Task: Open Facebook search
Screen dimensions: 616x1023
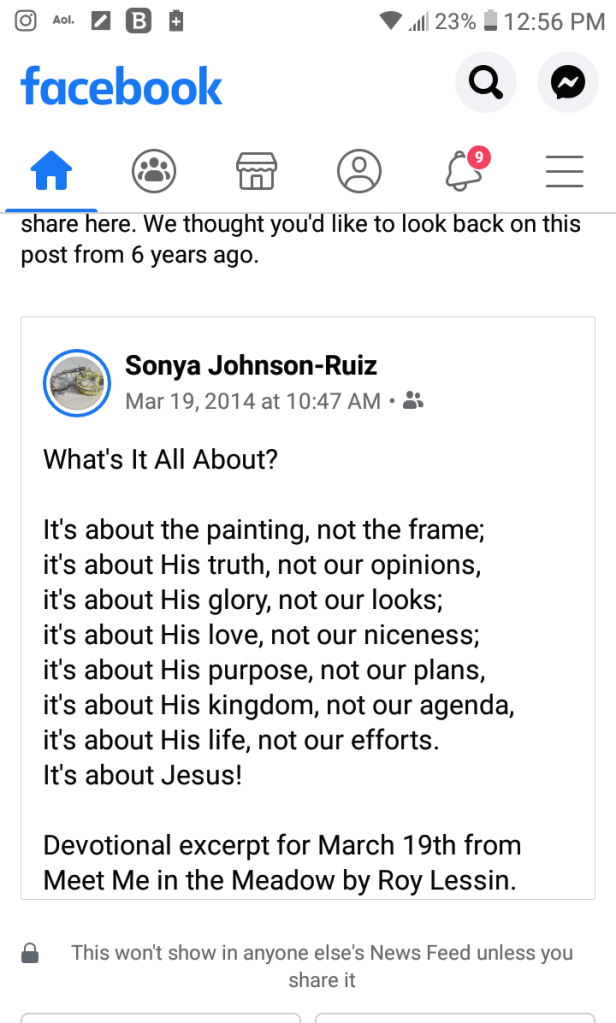Action: pos(486,84)
